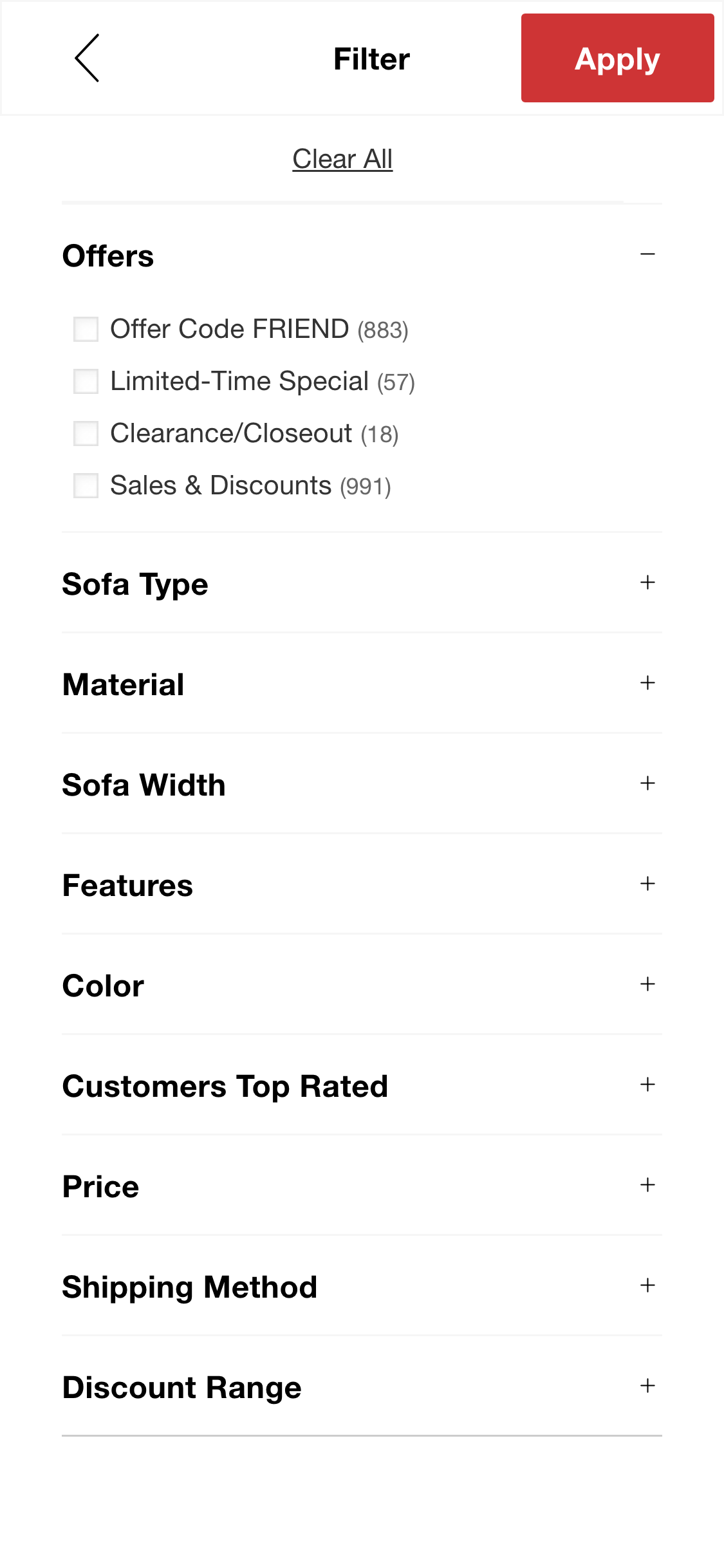
Task: Enable the Limited-Time Special filter
Action: click(x=86, y=381)
